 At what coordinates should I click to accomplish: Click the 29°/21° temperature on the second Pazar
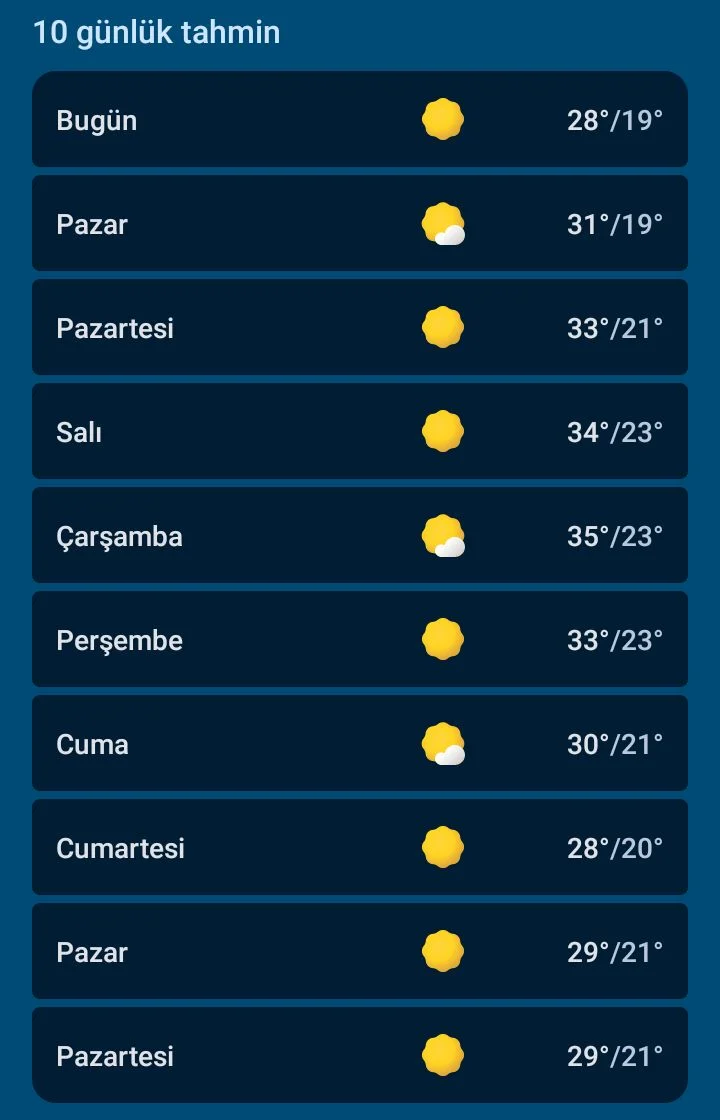coord(616,951)
